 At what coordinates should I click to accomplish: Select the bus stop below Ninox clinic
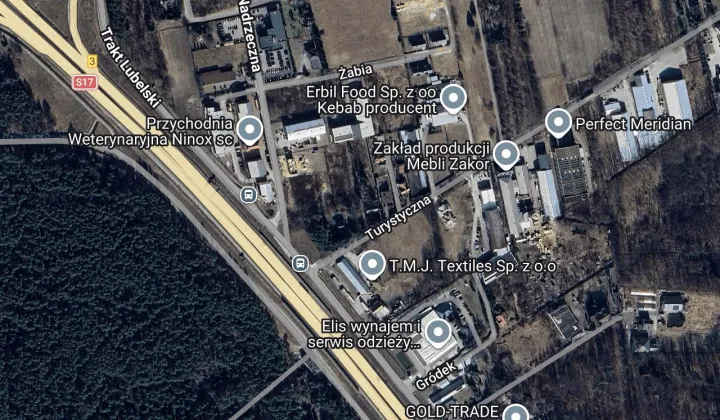pyautogui.click(x=247, y=195)
